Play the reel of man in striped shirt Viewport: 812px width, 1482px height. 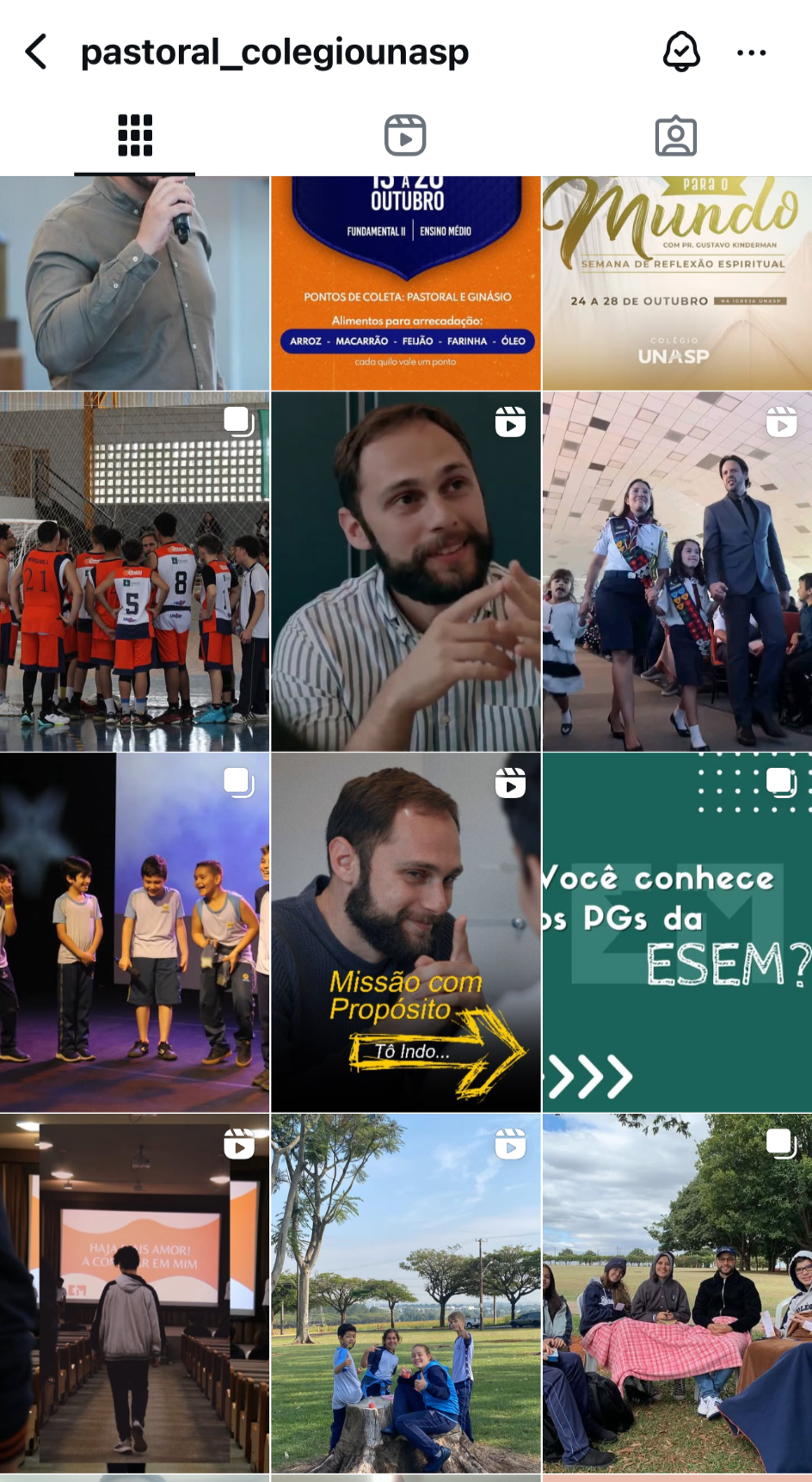click(x=405, y=572)
